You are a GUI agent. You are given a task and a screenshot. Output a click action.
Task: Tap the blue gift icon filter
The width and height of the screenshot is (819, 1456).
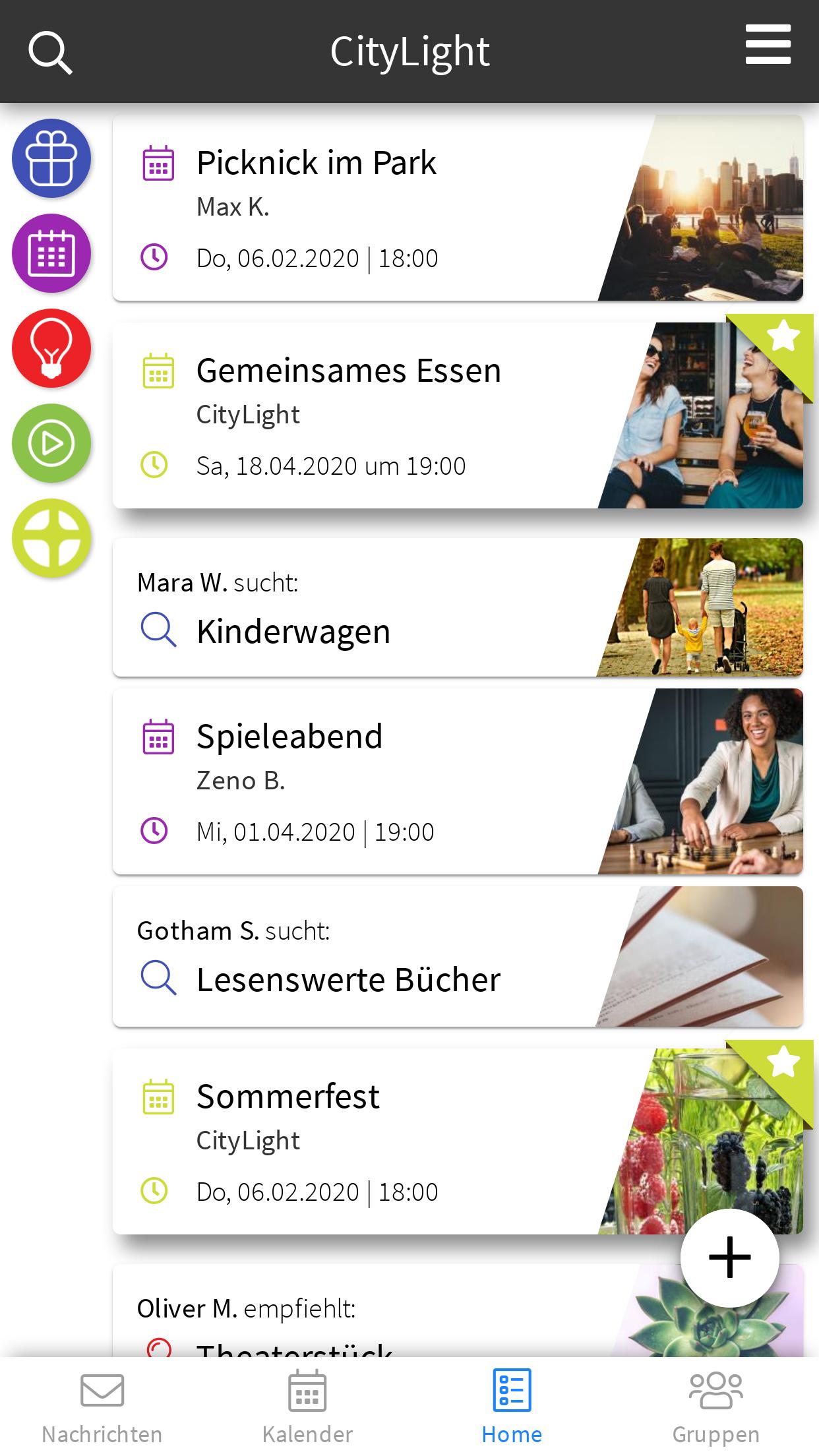tap(51, 158)
